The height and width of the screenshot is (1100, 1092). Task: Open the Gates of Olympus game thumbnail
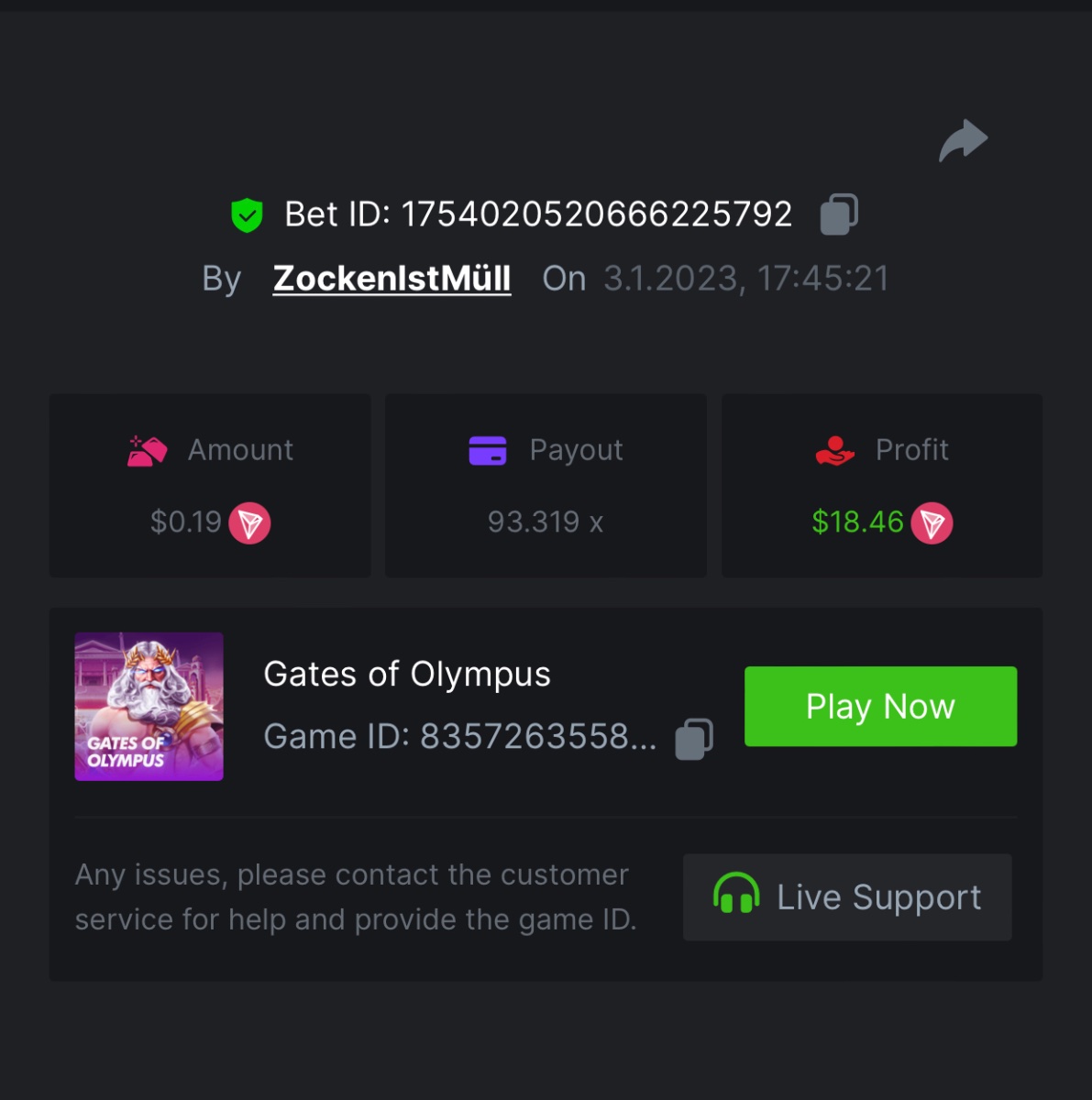149,706
